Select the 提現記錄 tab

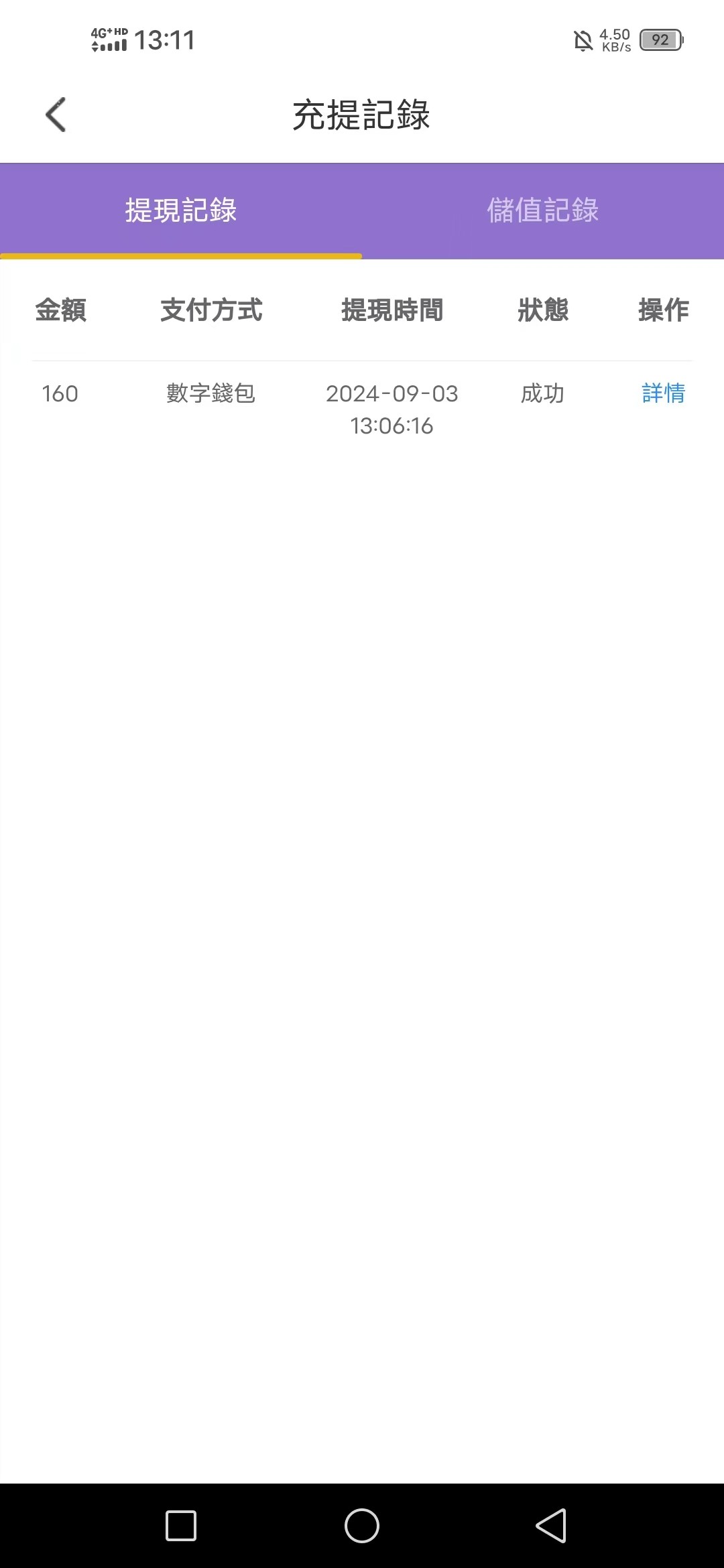[181, 210]
